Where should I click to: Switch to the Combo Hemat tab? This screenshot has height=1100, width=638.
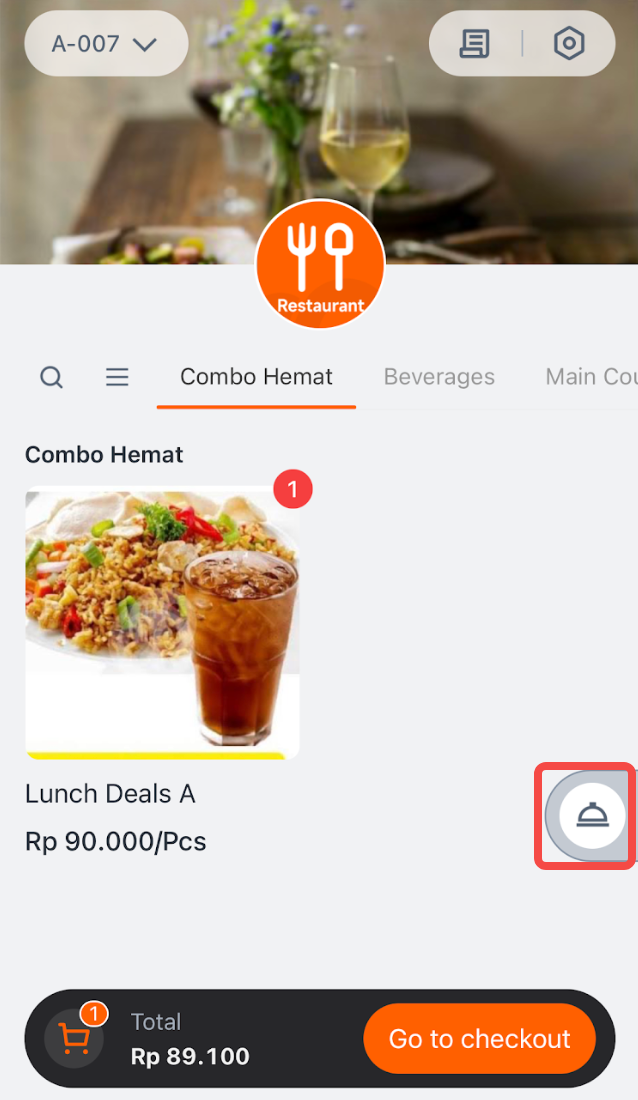click(x=256, y=377)
